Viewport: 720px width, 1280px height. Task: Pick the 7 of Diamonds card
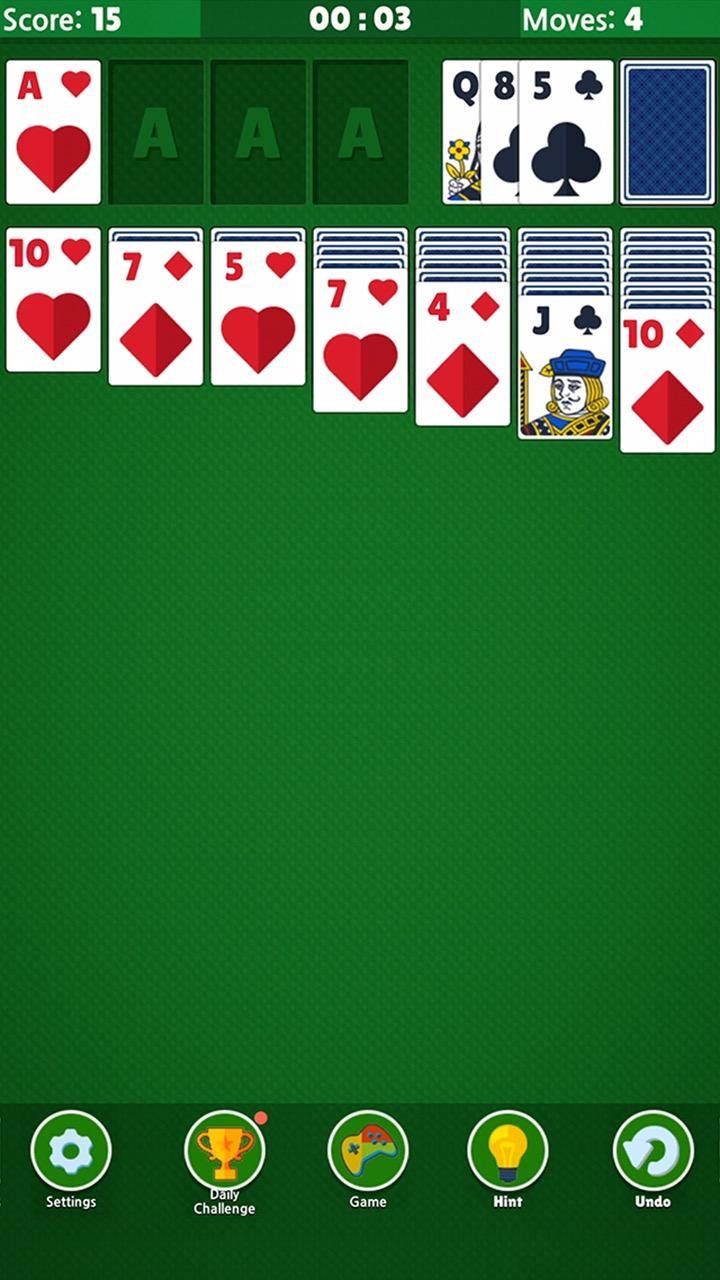point(155,320)
